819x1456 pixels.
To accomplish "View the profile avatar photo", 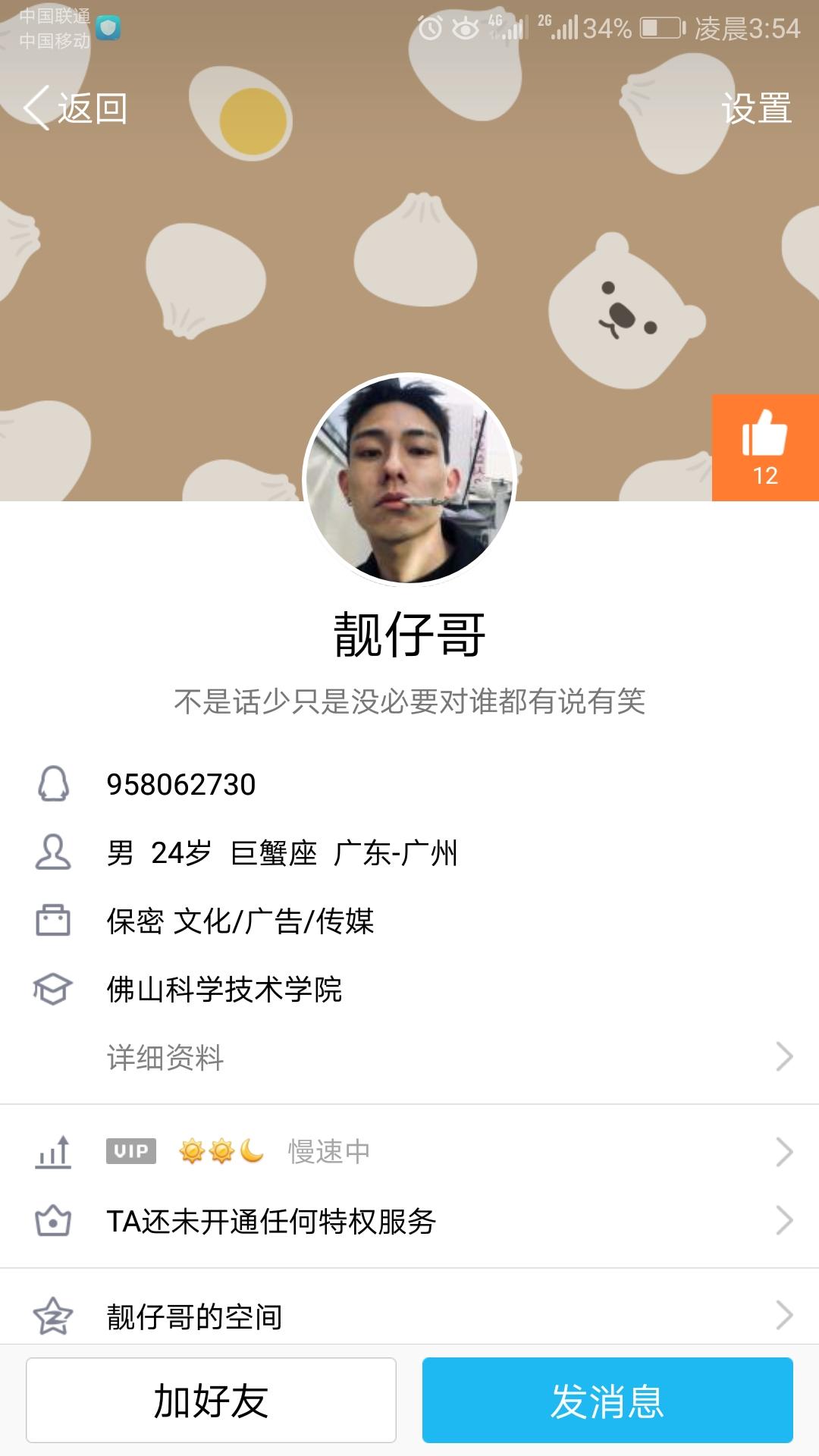I will (x=409, y=479).
